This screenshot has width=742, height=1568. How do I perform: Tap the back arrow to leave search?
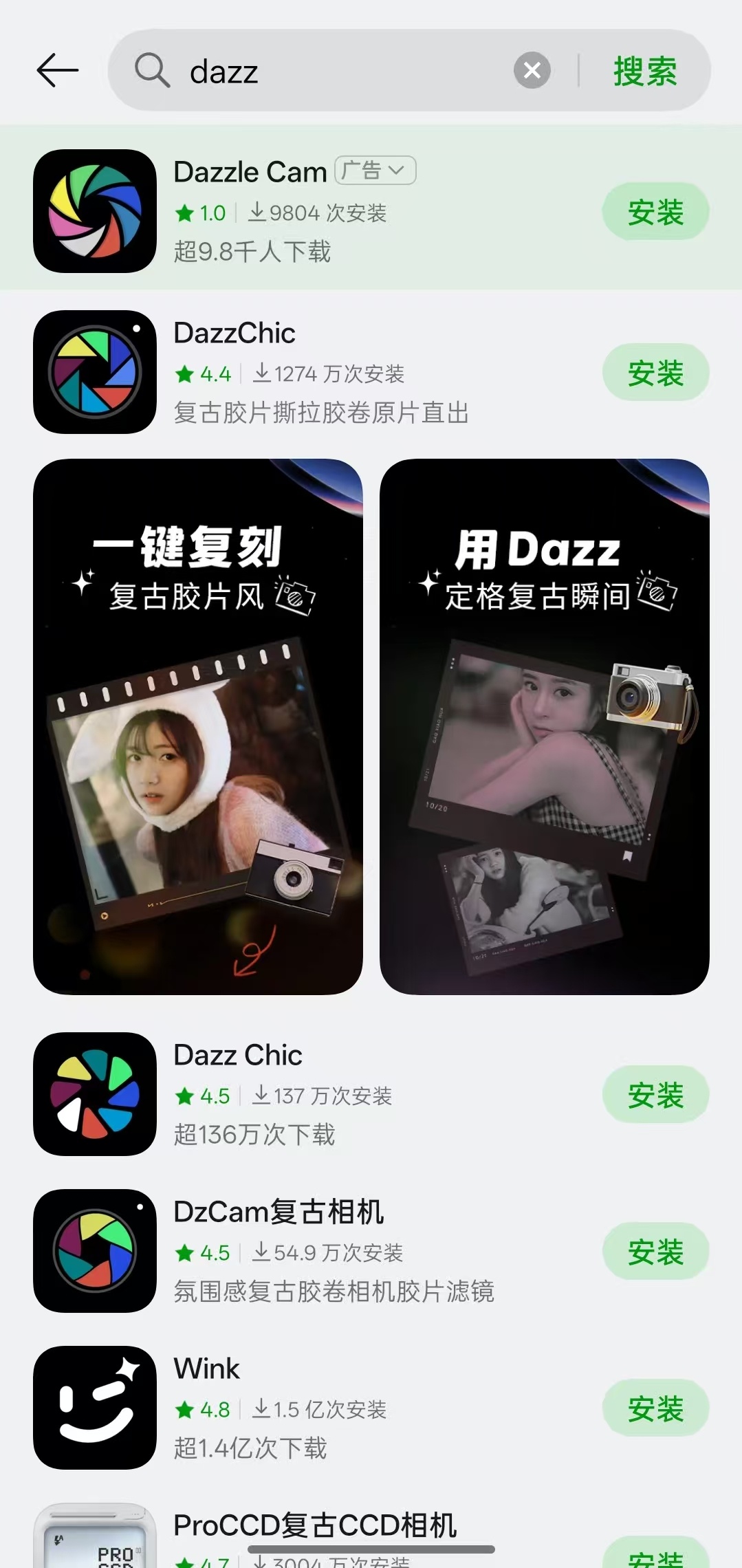[x=58, y=69]
